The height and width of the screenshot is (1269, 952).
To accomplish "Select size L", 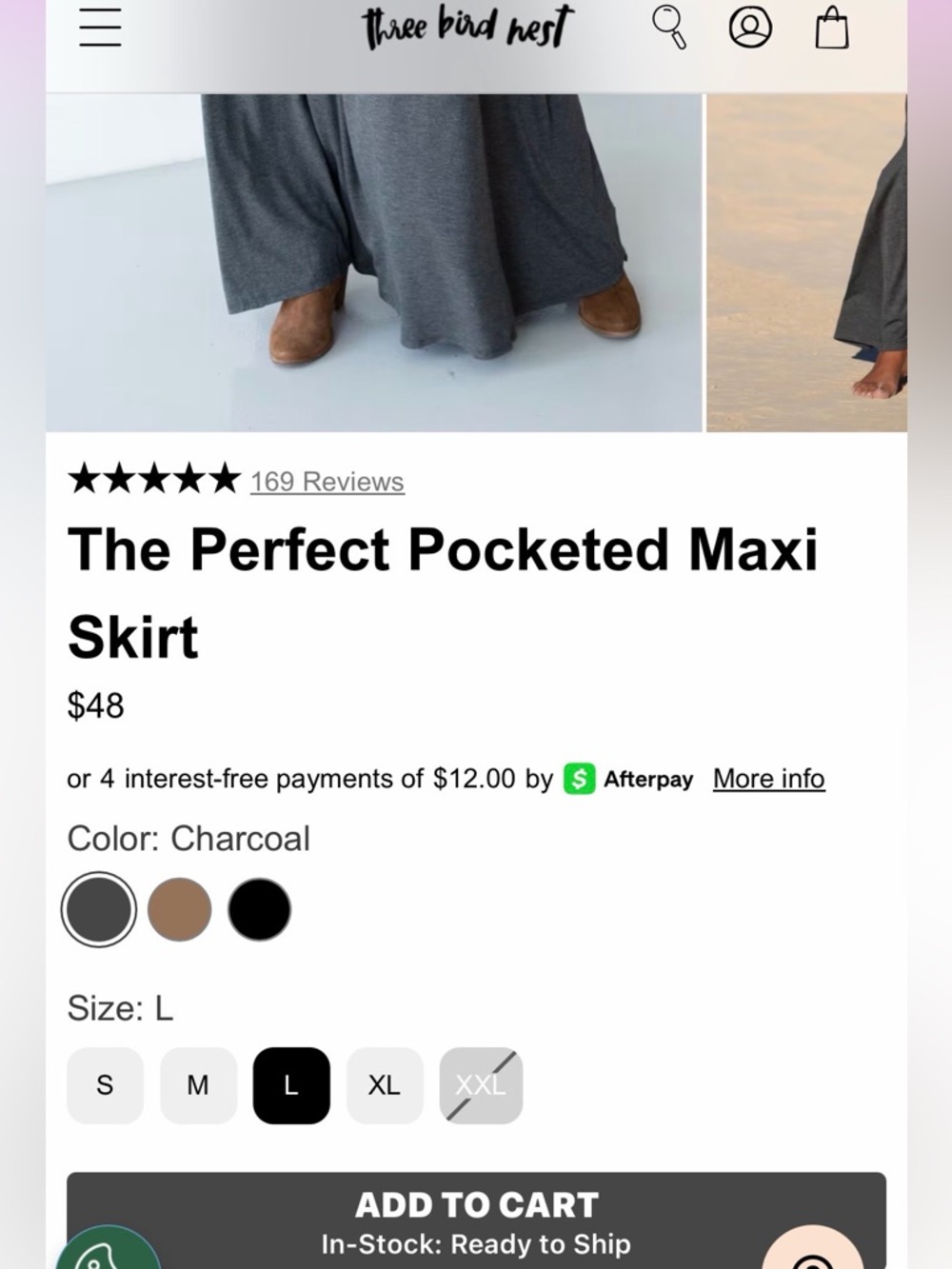I will coord(290,1085).
